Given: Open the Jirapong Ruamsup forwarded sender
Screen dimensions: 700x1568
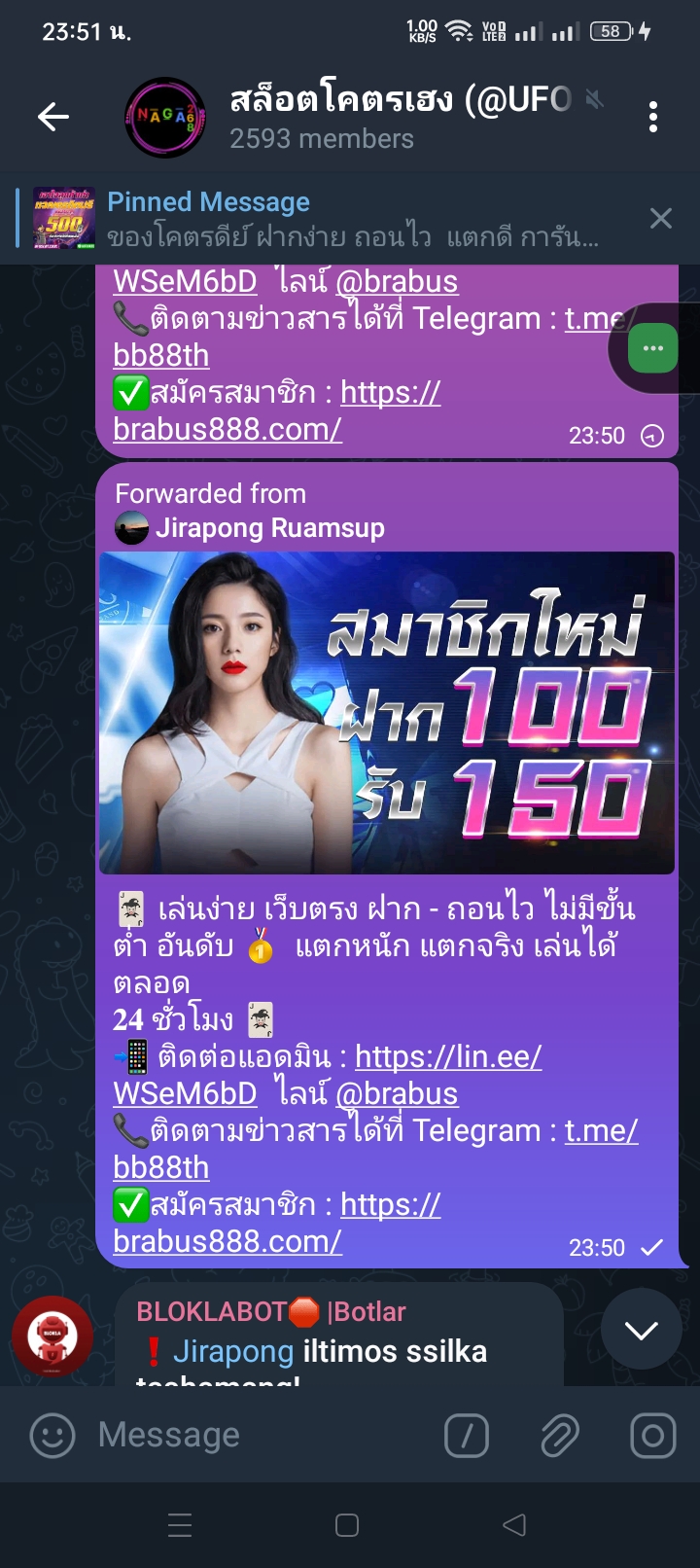Looking at the screenshot, I should click(269, 528).
